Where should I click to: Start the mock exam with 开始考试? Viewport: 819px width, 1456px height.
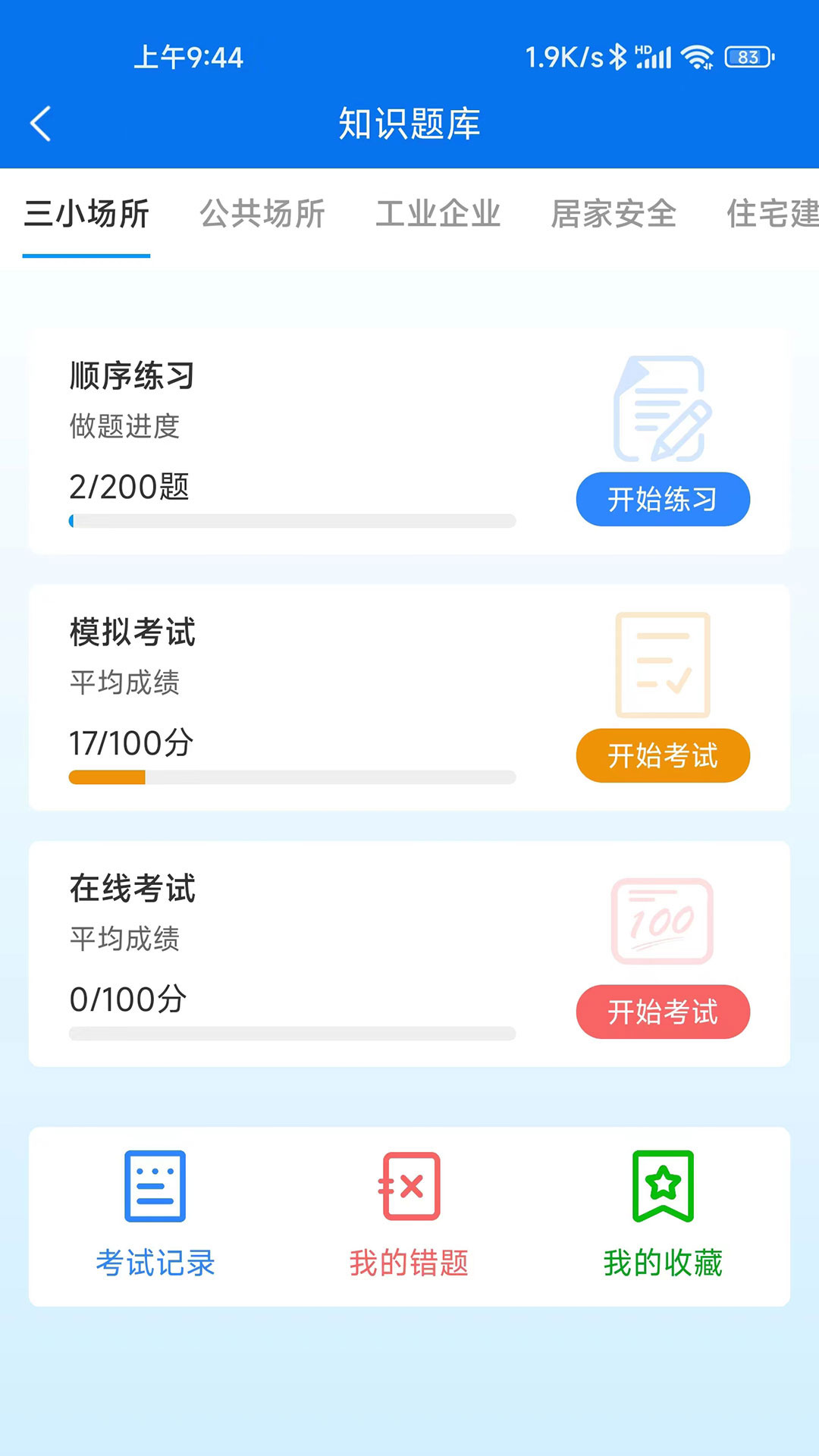(664, 755)
